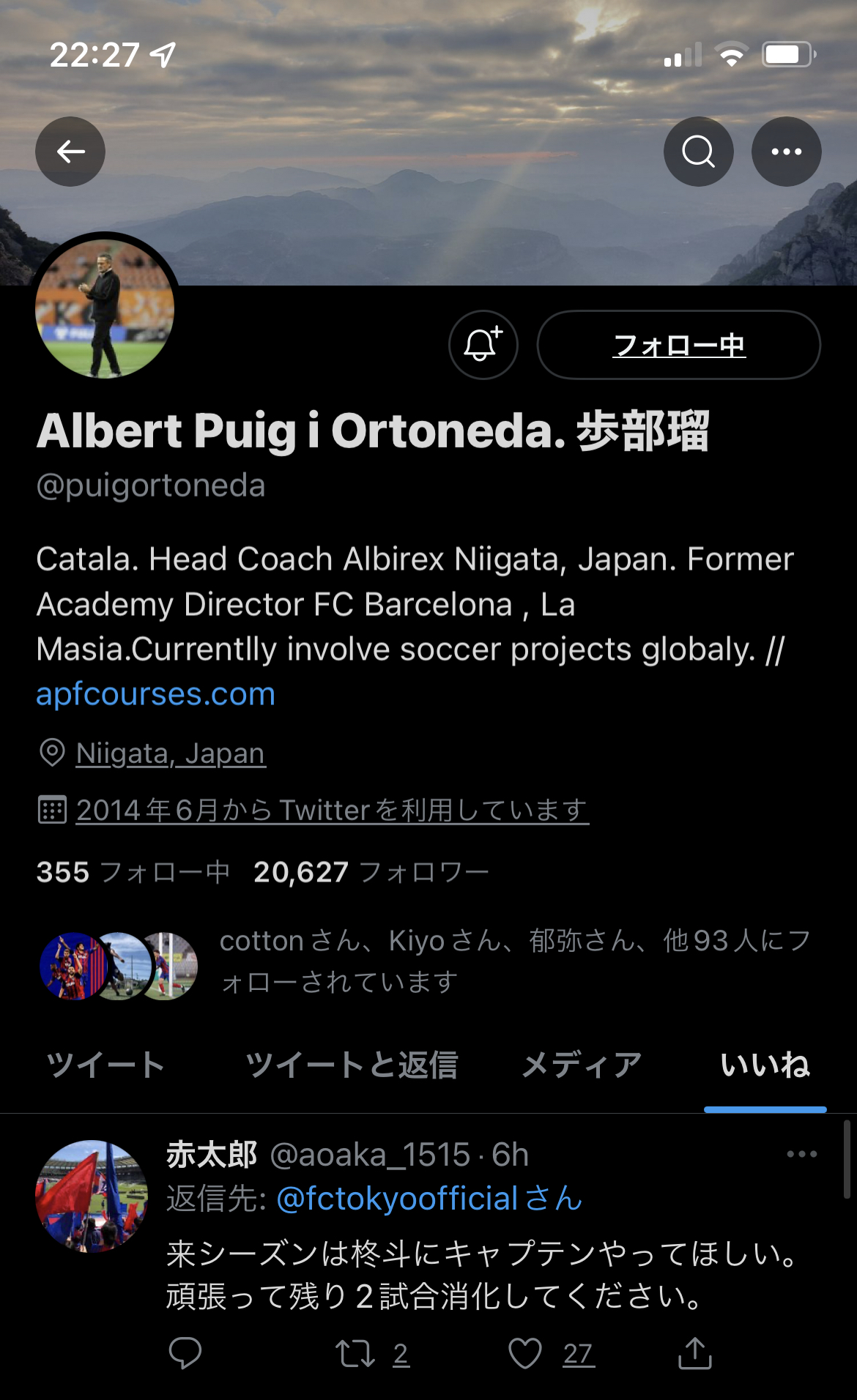Open 赤太郎's profile picture
857x1400 pixels.
[92, 1196]
